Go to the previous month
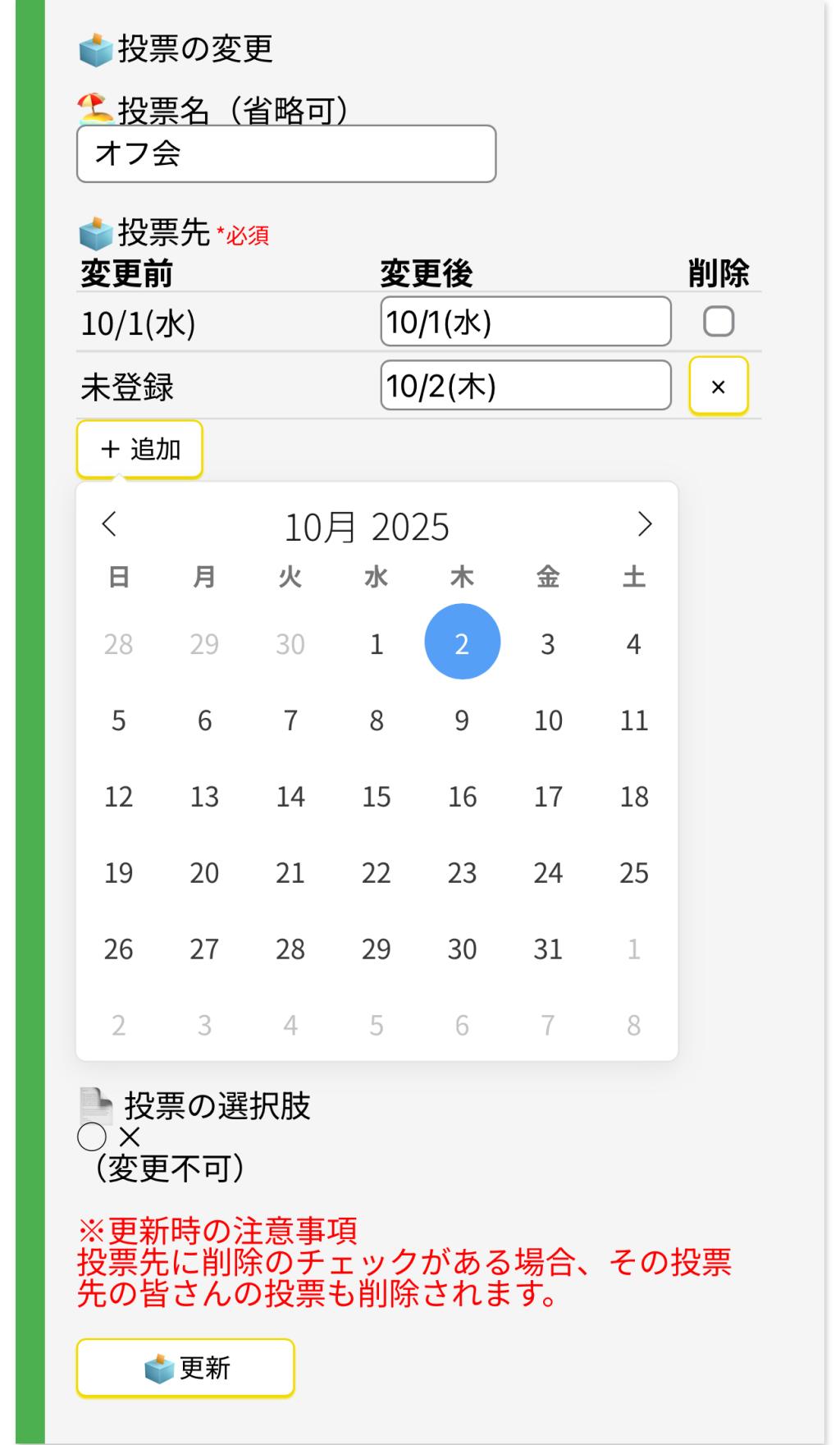This screenshot has height=1445, width=840. pyautogui.click(x=109, y=524)
